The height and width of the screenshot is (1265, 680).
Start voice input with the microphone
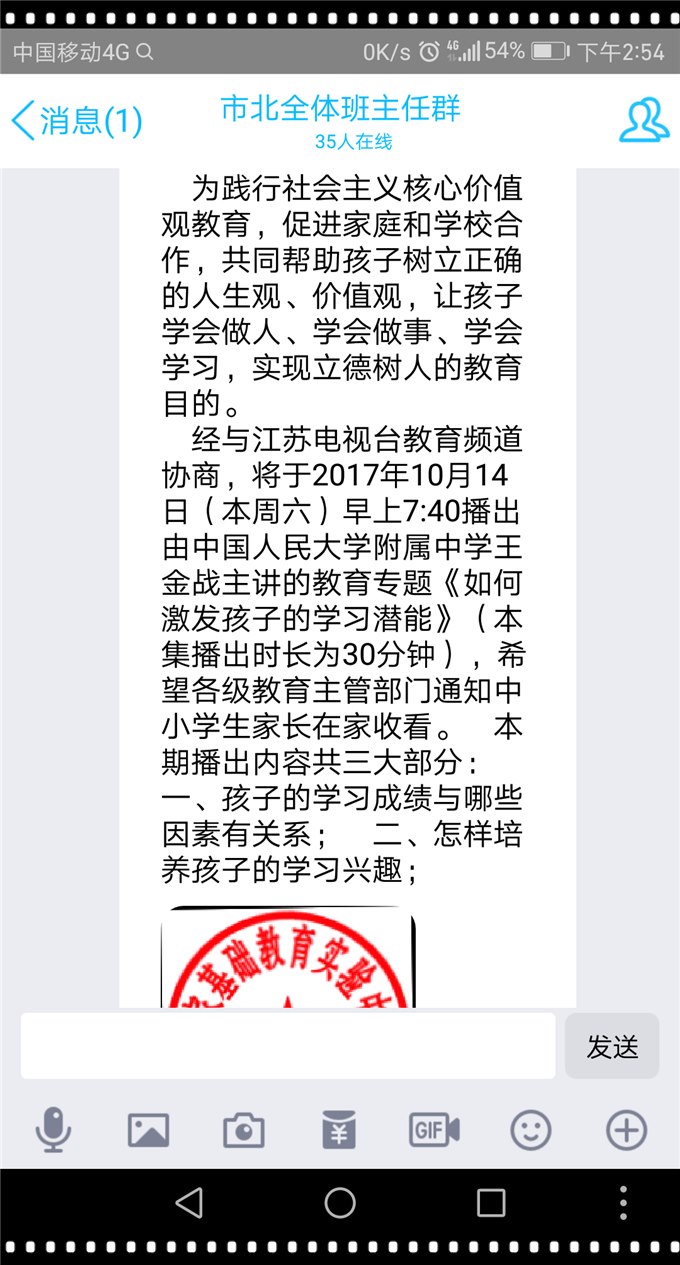pyautogui.click(x=53, y=1131)
